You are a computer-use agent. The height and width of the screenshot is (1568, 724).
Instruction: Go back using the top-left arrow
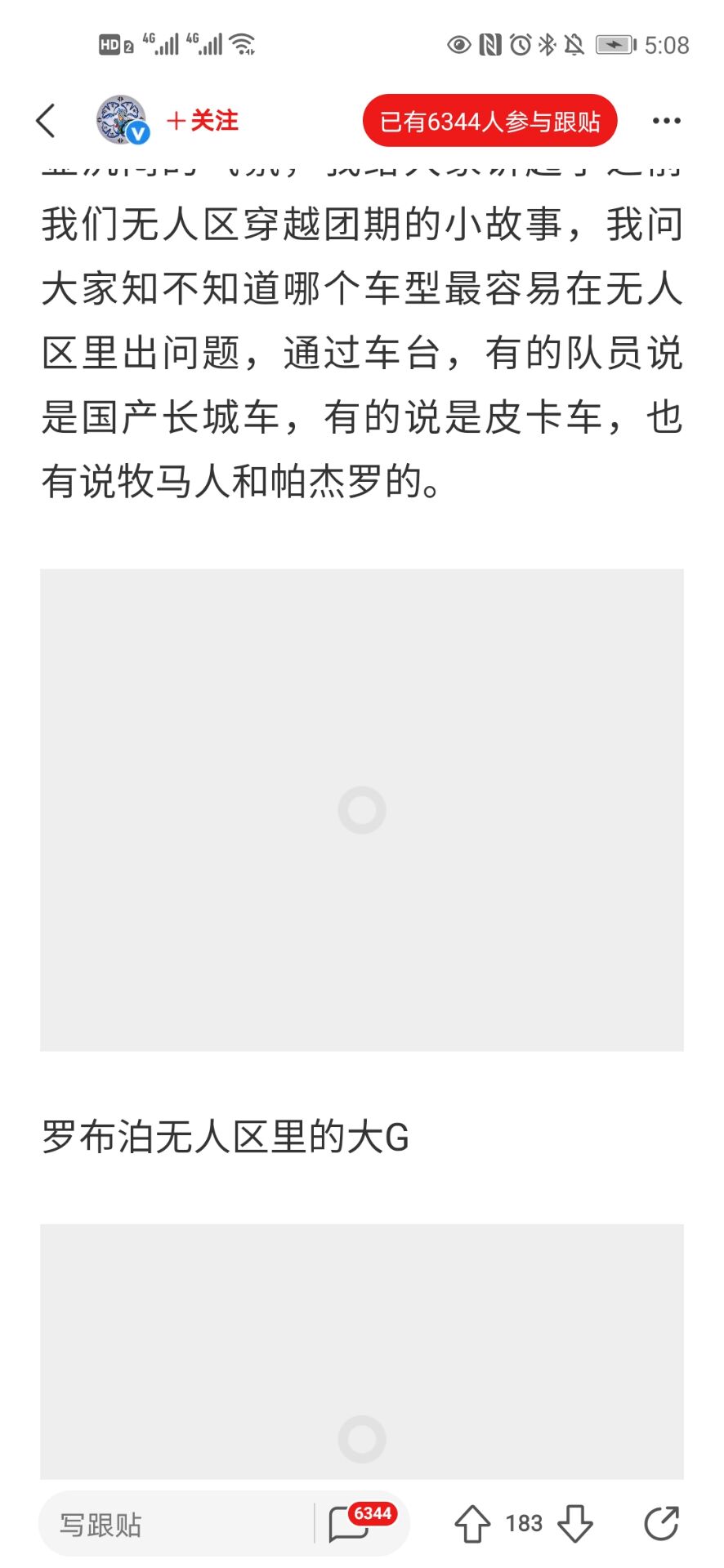click(47, 121)
